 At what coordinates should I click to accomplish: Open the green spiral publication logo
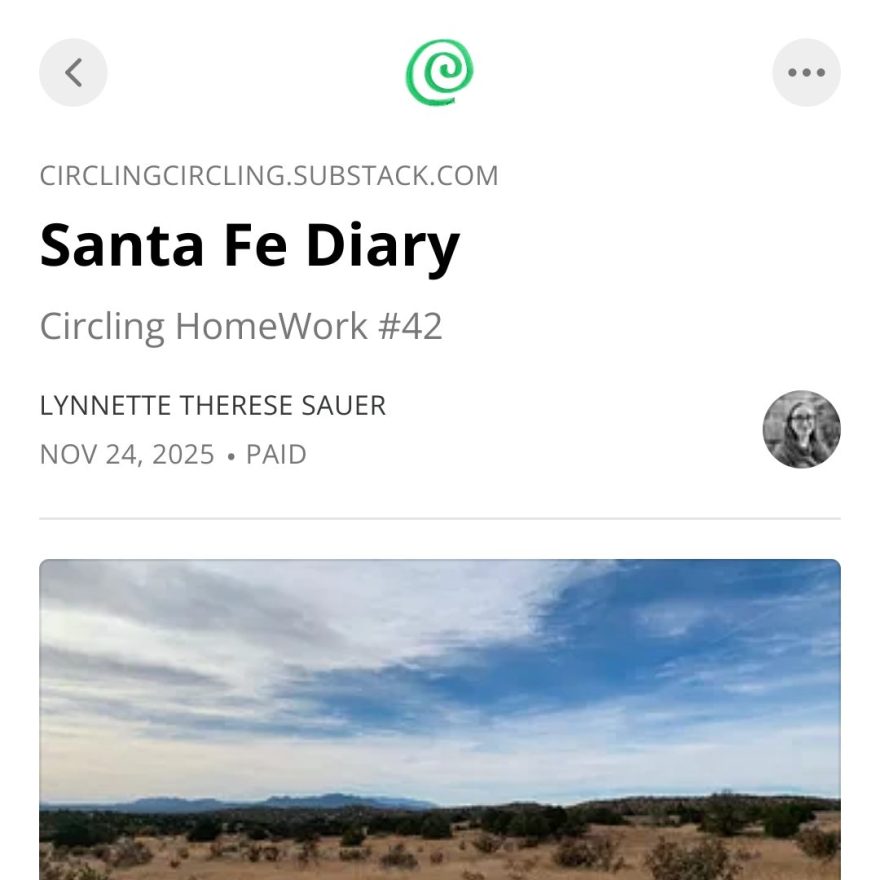(439, 73)
